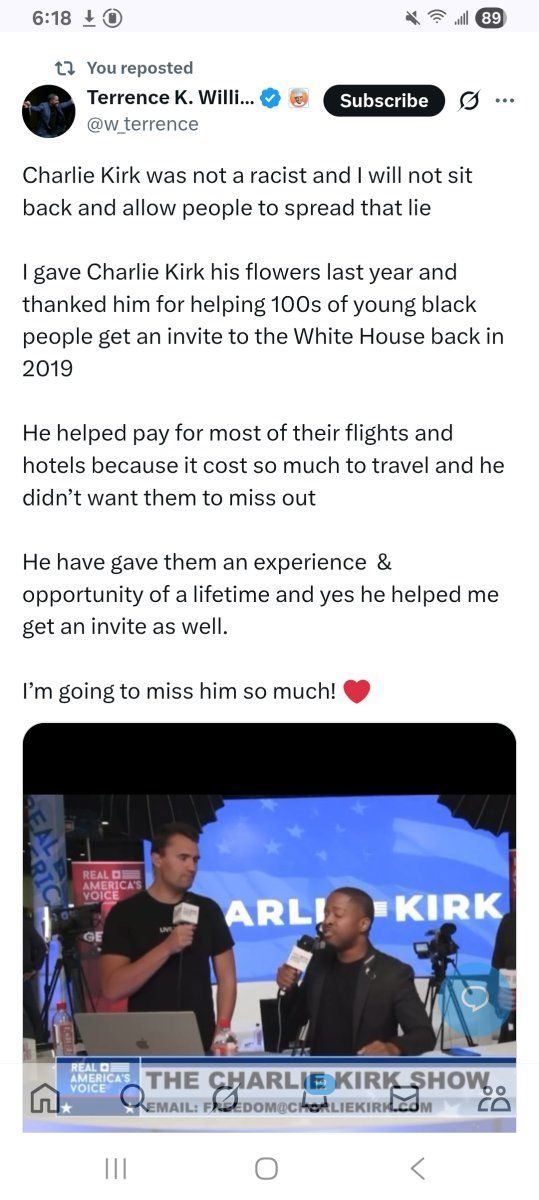Tap the system home button
539x1200 pixels.
tap(266, 1168)
